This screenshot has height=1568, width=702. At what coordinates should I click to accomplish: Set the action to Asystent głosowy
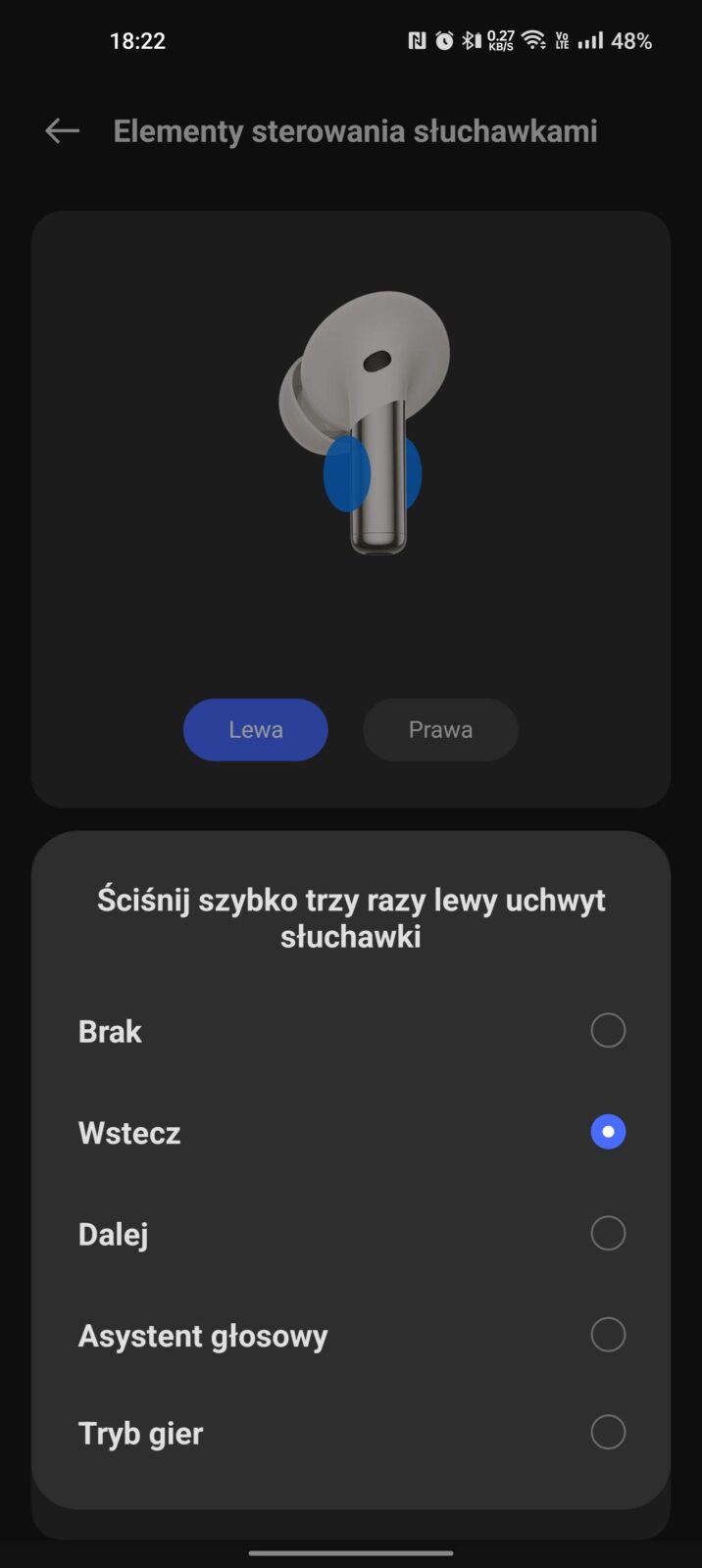(x=607, y=1335)
